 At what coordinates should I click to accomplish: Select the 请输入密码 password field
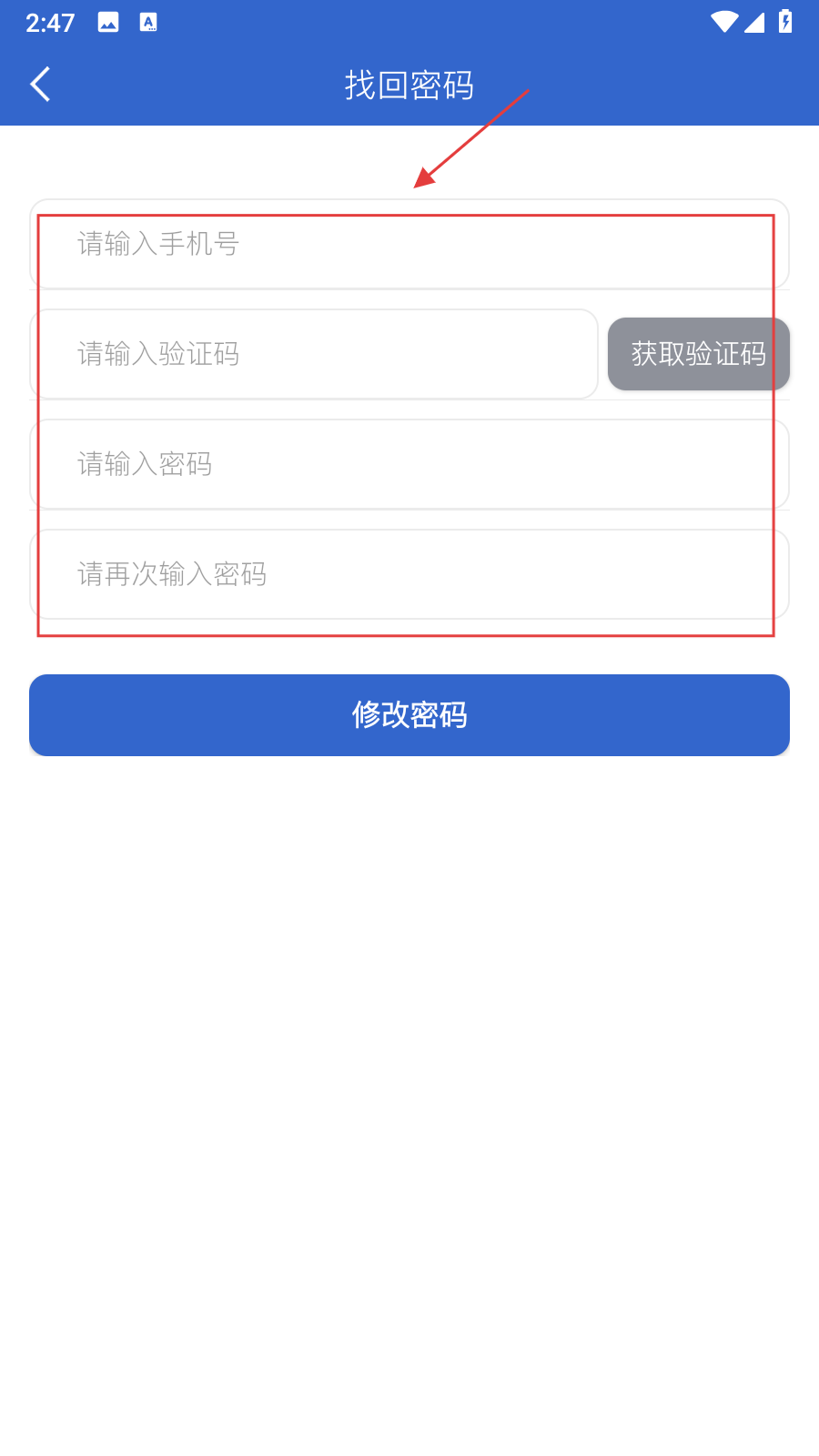(409, 464)
